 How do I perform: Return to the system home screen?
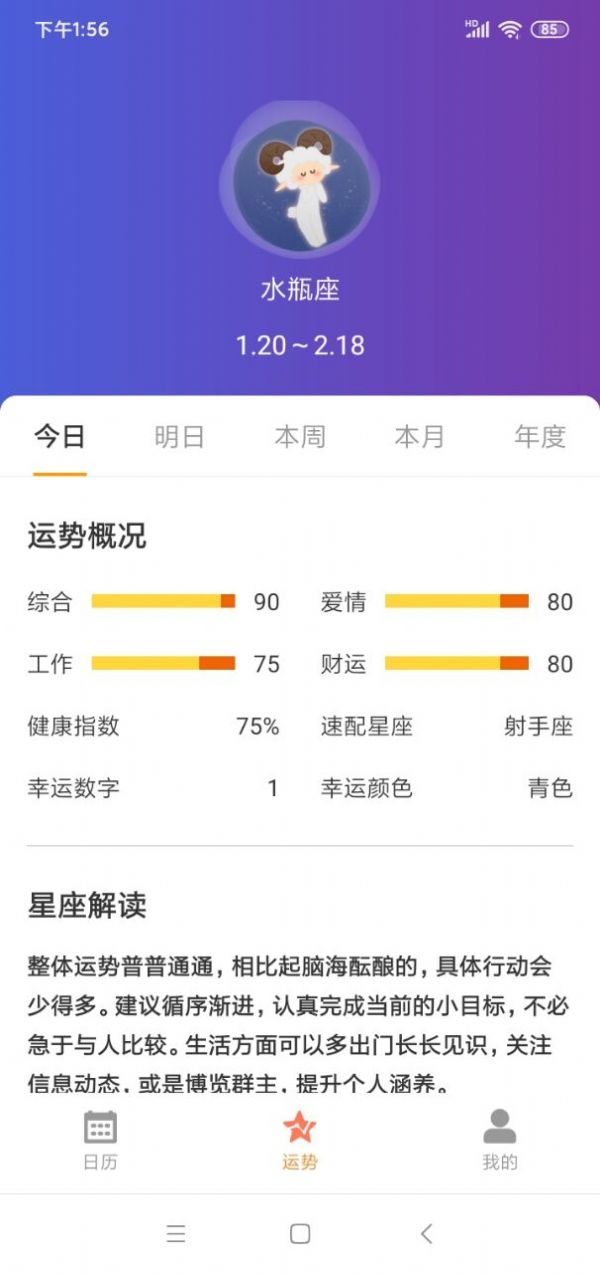[300, 1234]
